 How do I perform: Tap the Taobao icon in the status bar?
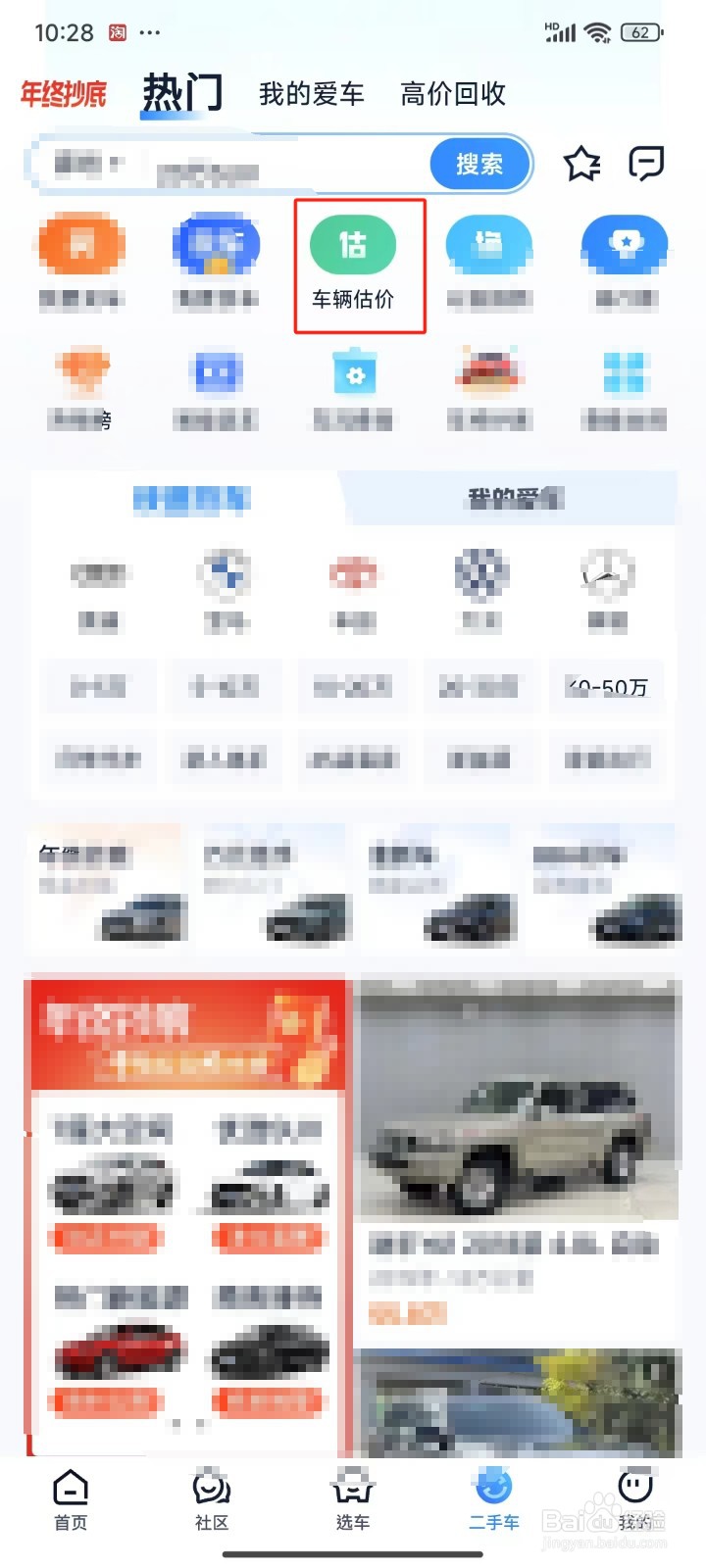[x=117, y=32]
